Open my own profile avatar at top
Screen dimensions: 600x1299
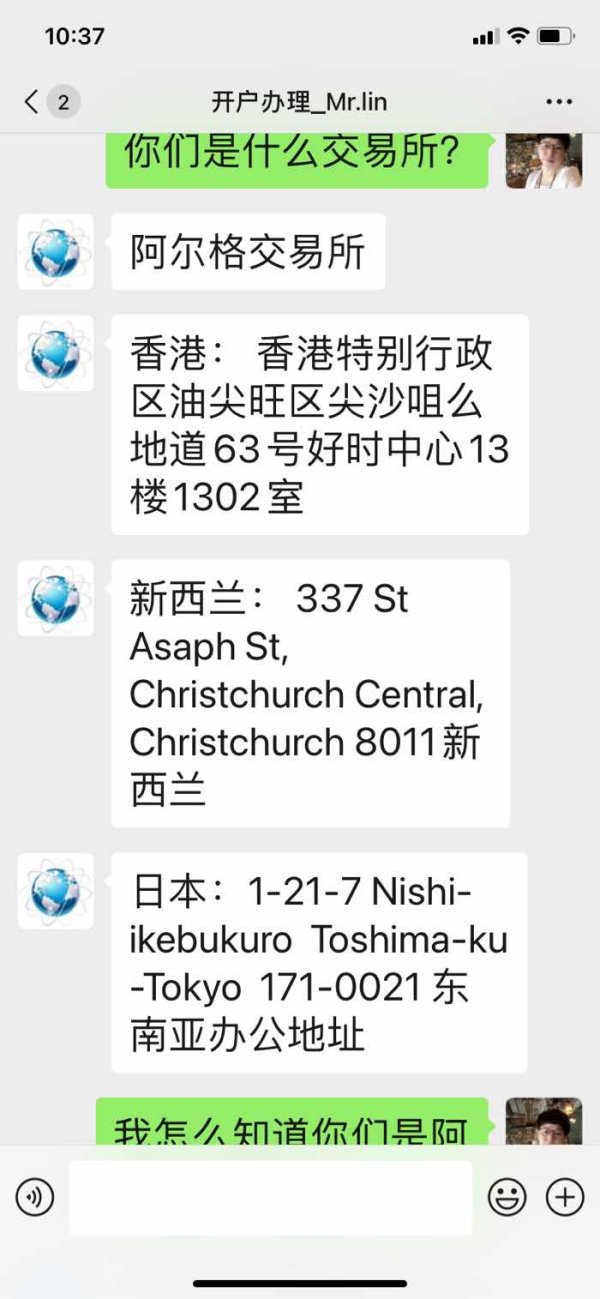coord(544,160)
